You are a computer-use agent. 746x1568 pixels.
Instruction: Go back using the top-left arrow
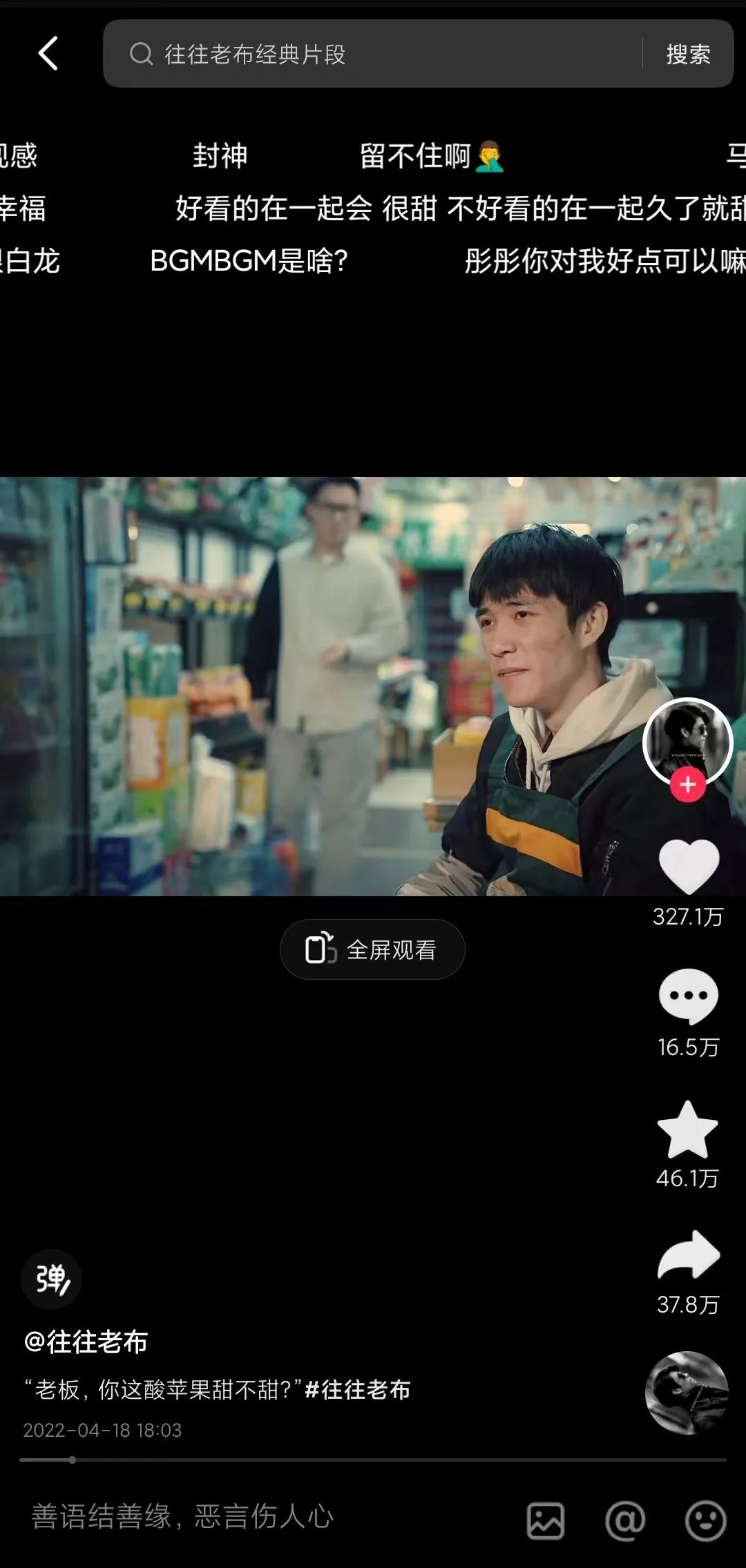[x=48, y=54]
